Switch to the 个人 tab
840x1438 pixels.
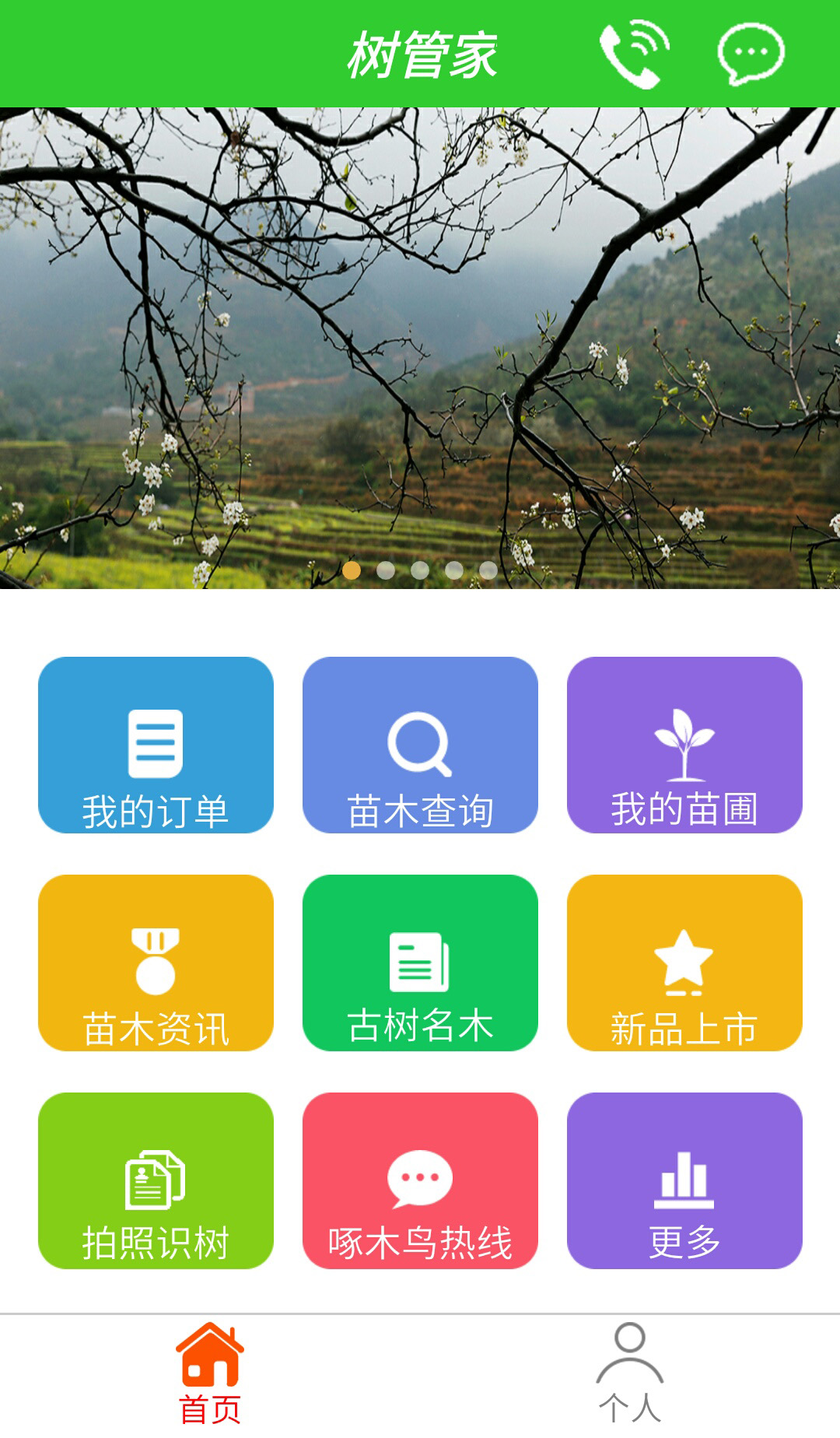pos(630,1373)
